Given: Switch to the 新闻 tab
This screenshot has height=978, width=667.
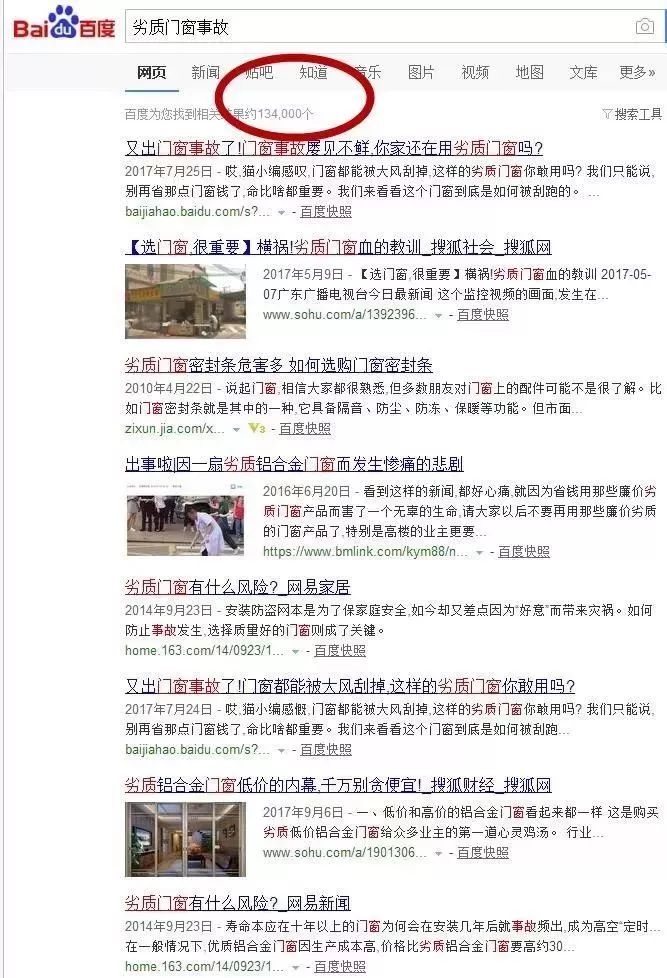Looking at the screenshot, I should tap(205, 72).
